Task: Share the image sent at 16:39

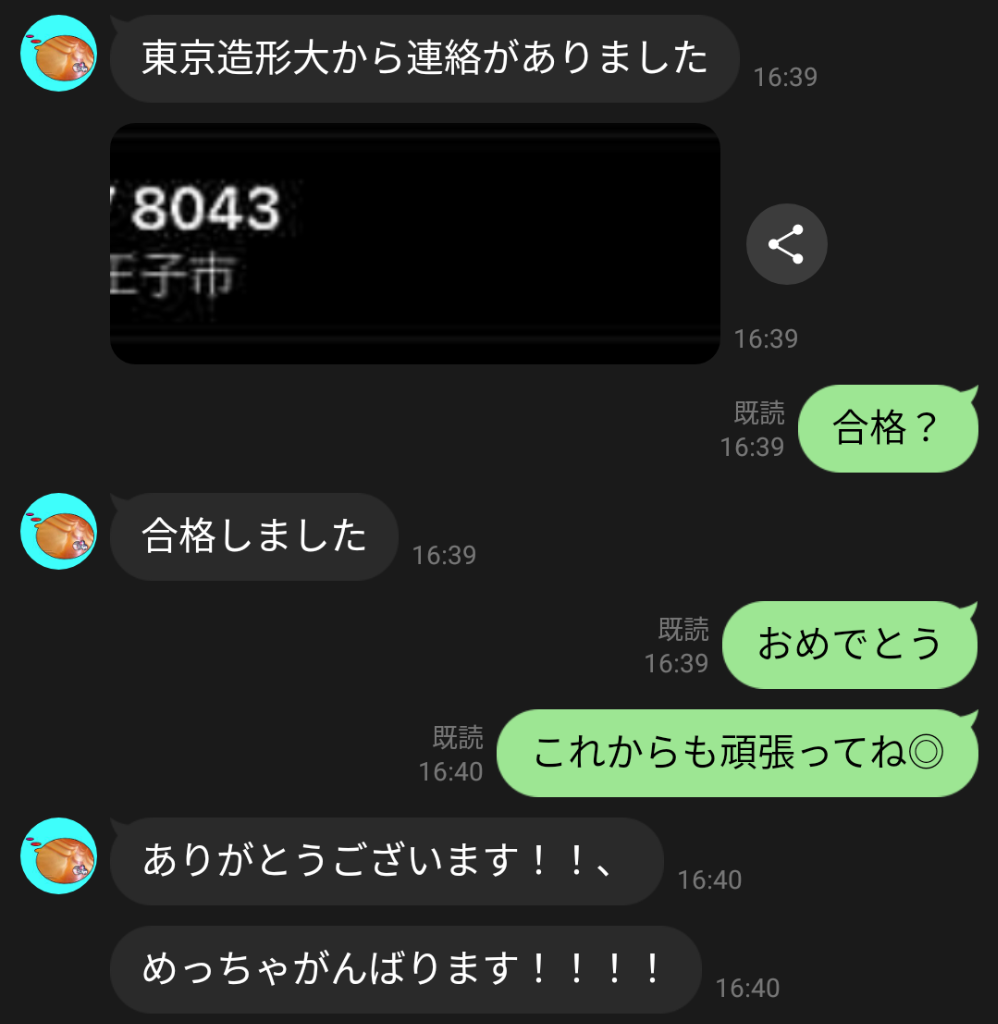Action: 786,245
